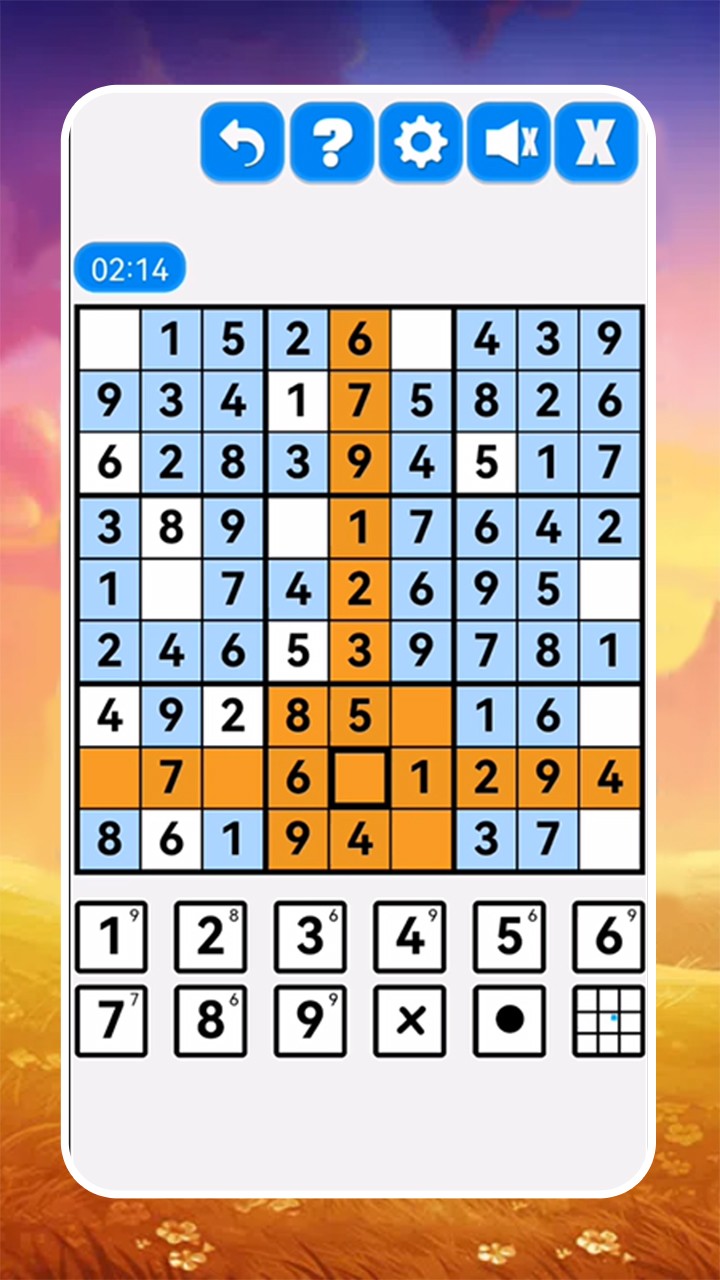720x1280 pixels.
Task: Toggle pencil notes mode with the dot button
Action: [x=510, y=1019]
